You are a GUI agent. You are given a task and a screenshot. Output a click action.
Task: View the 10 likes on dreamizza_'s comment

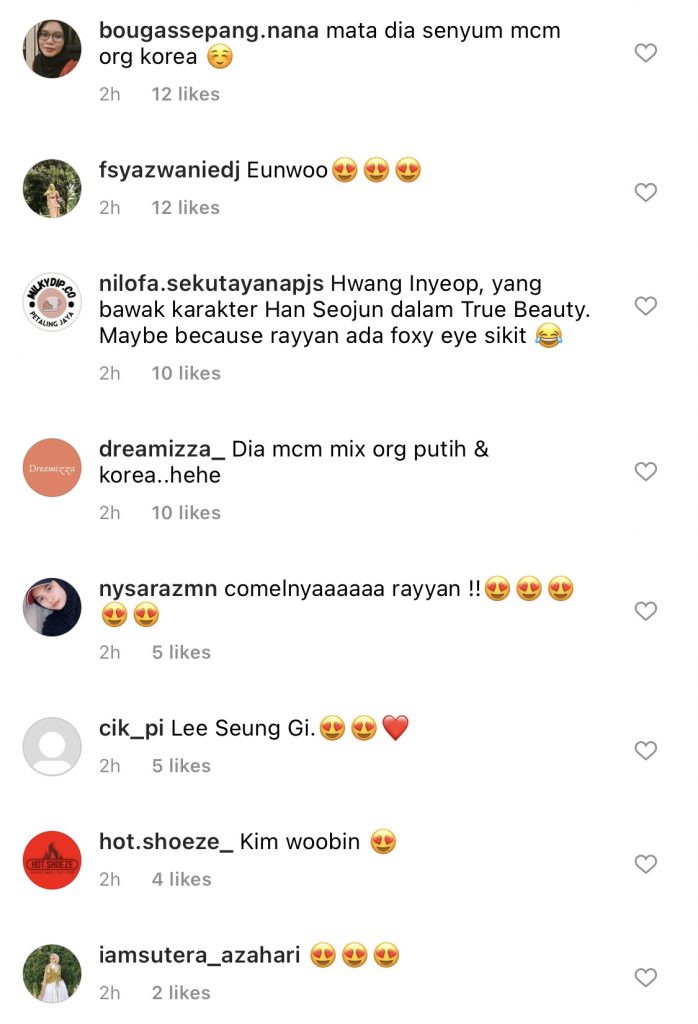(185, 512)
